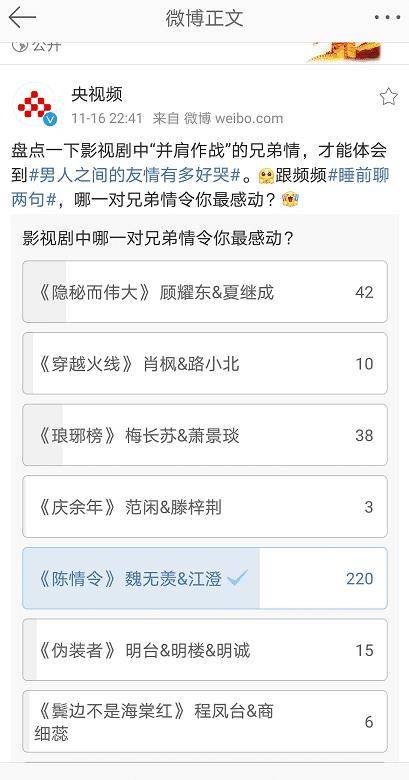Open the 央视频 account name
The width and height of the screenshot is (409, 780).
(97, 95)
